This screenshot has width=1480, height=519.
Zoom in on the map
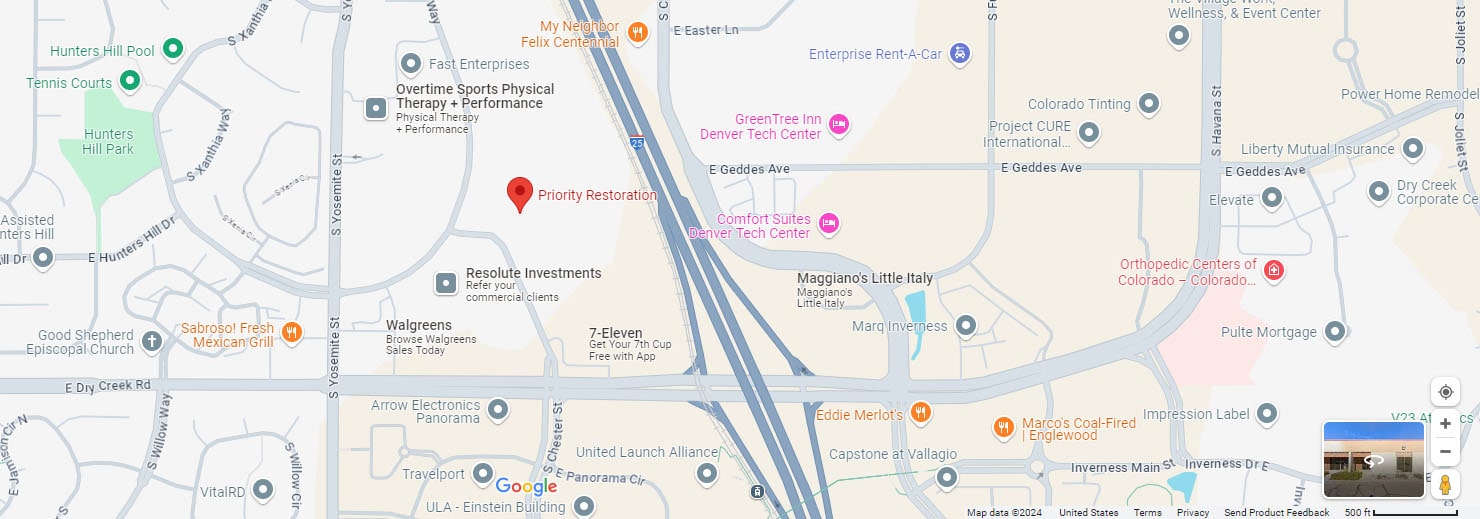[x=1445, y=424]
